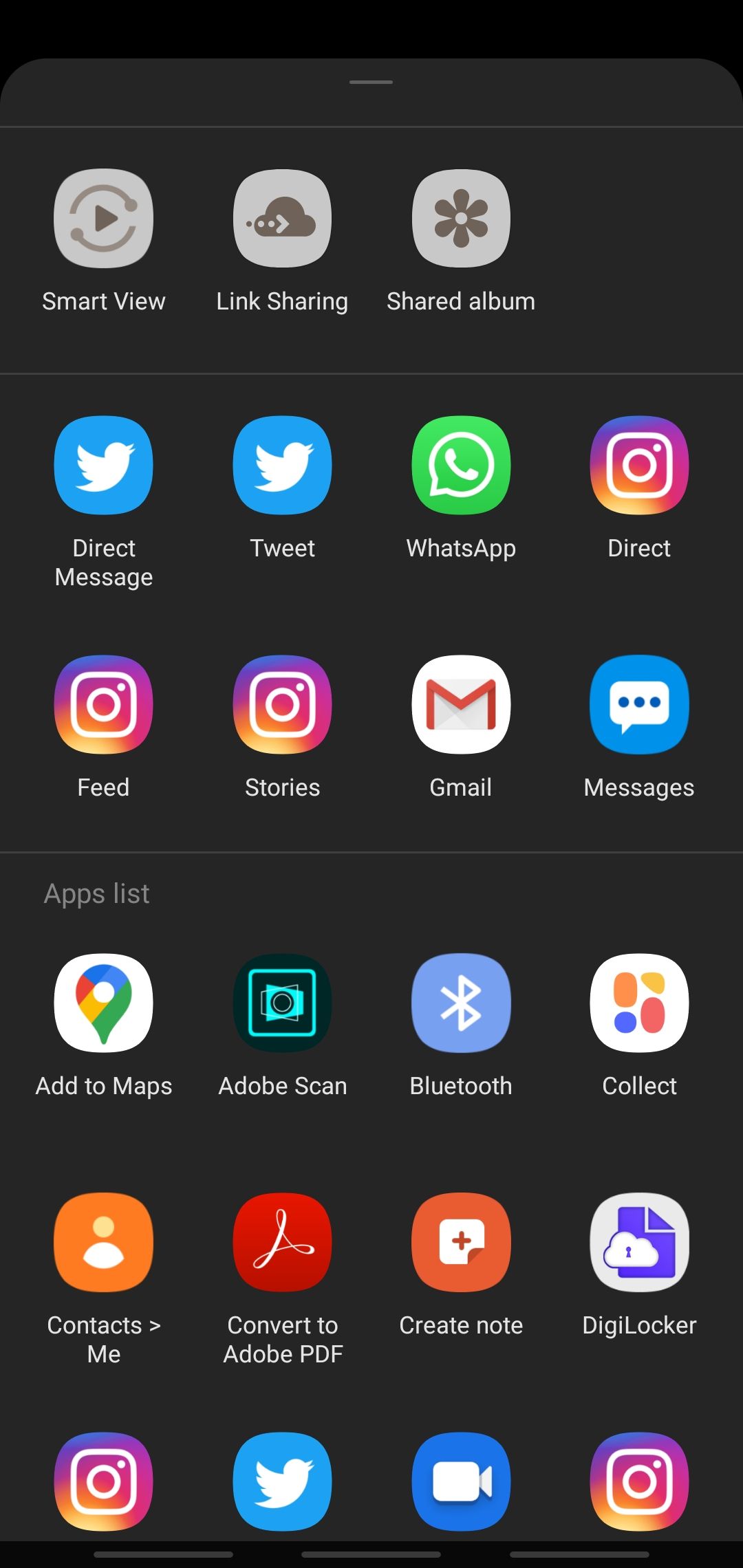The image size is (743, 1568).
Task: Post to Instagram Stories
Action: coord(281,704)
